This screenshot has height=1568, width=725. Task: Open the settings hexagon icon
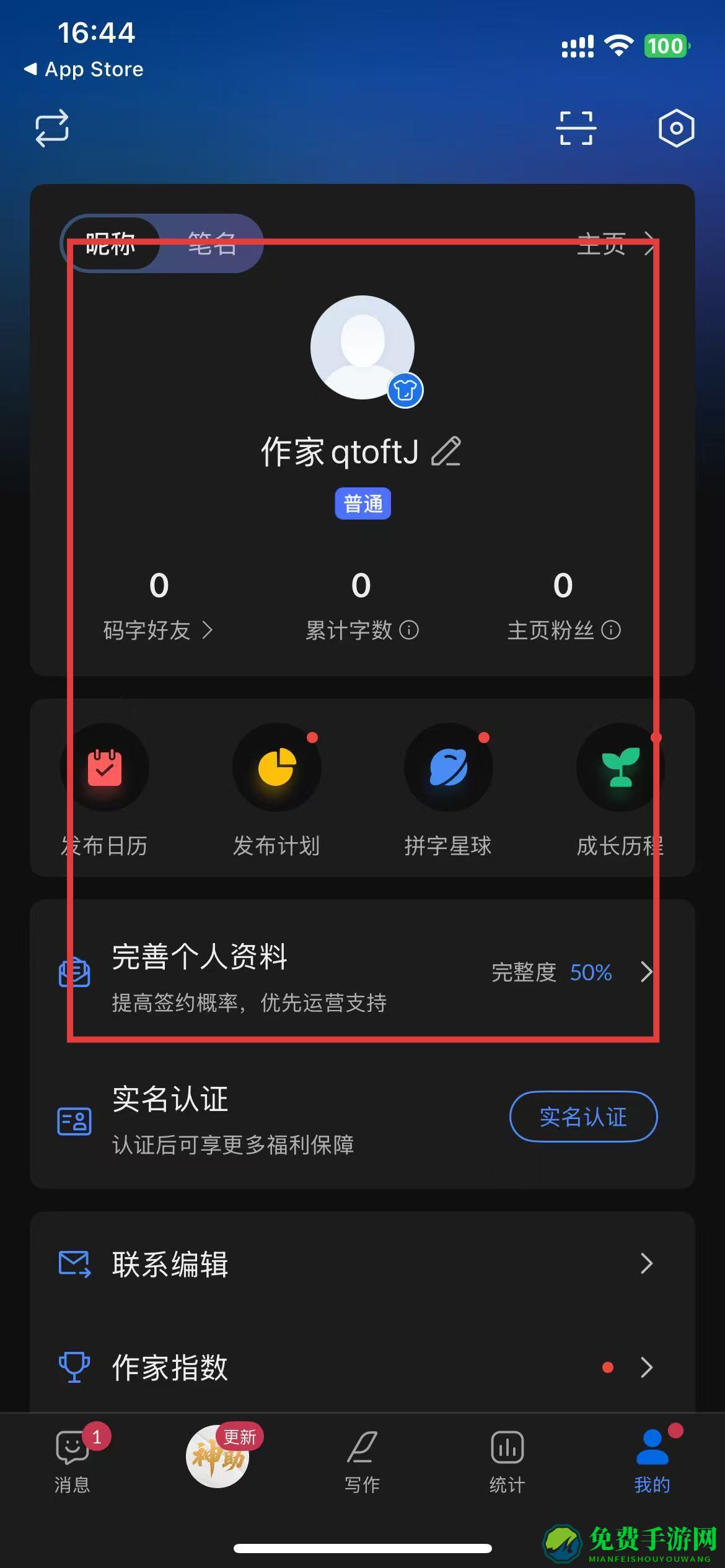(676, 128)
